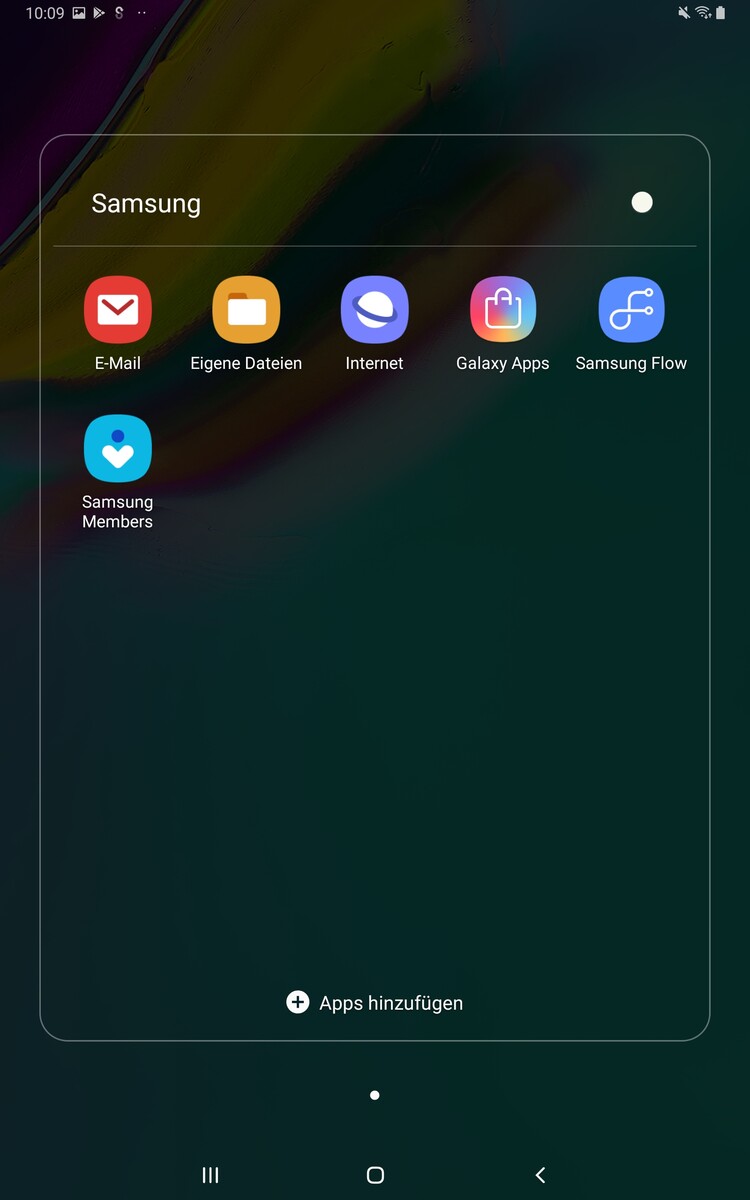
Task: Open the Galaxy Apps store
Action: 503,311
